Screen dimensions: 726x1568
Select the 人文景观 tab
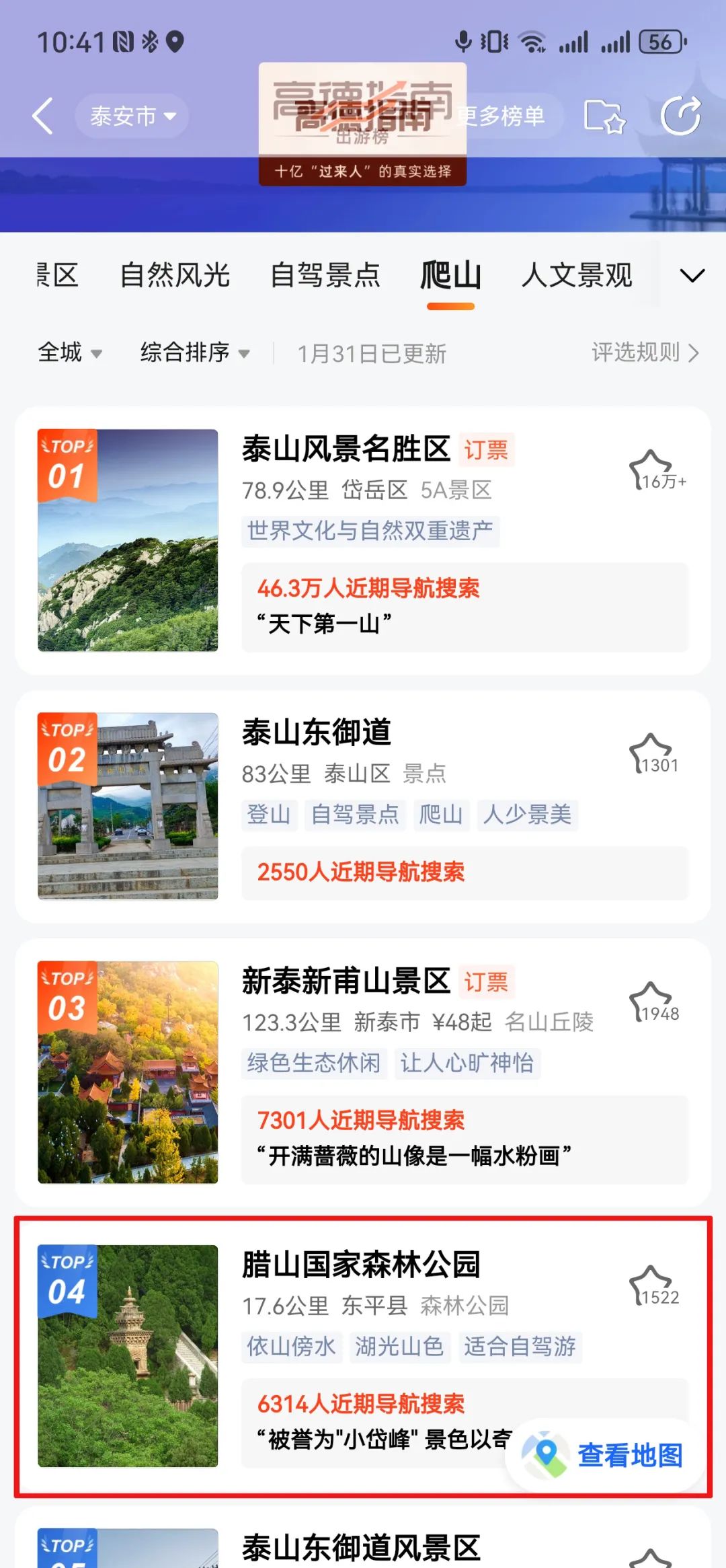(x=577, y=276)
